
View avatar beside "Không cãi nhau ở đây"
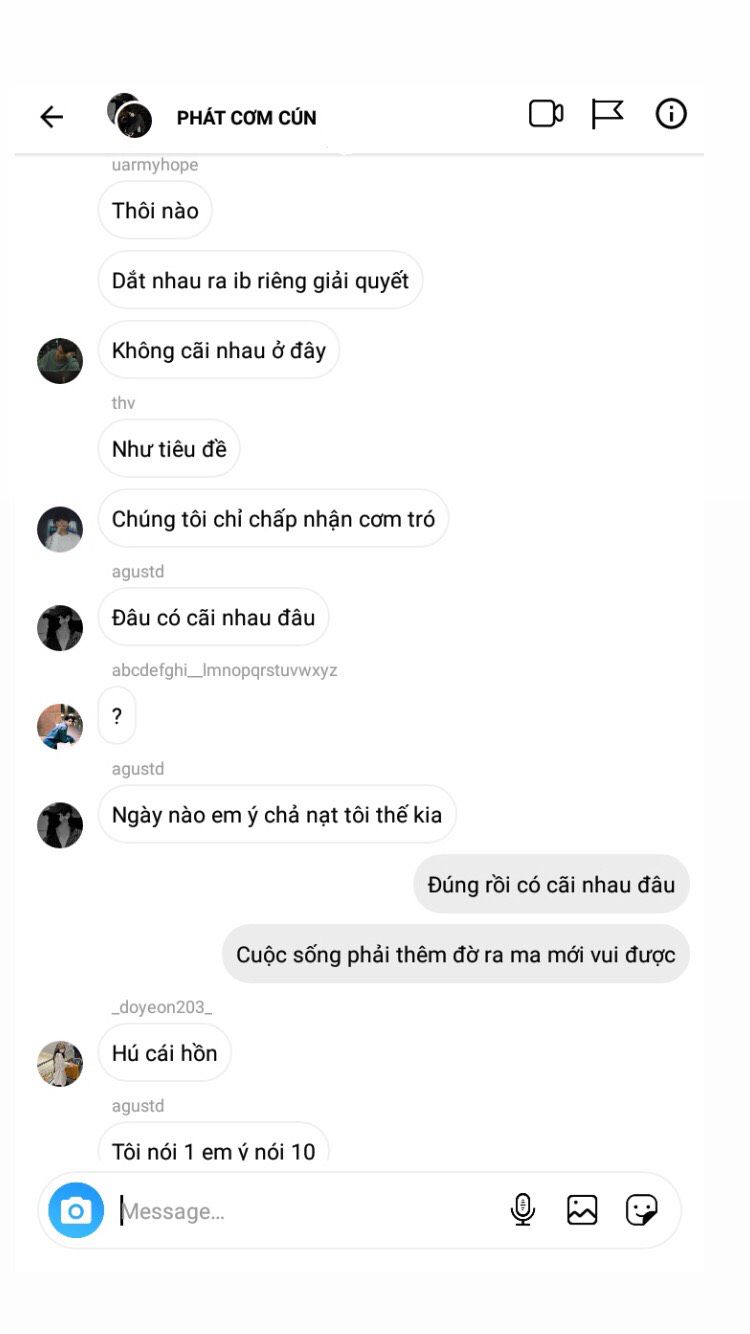(60, 361)
